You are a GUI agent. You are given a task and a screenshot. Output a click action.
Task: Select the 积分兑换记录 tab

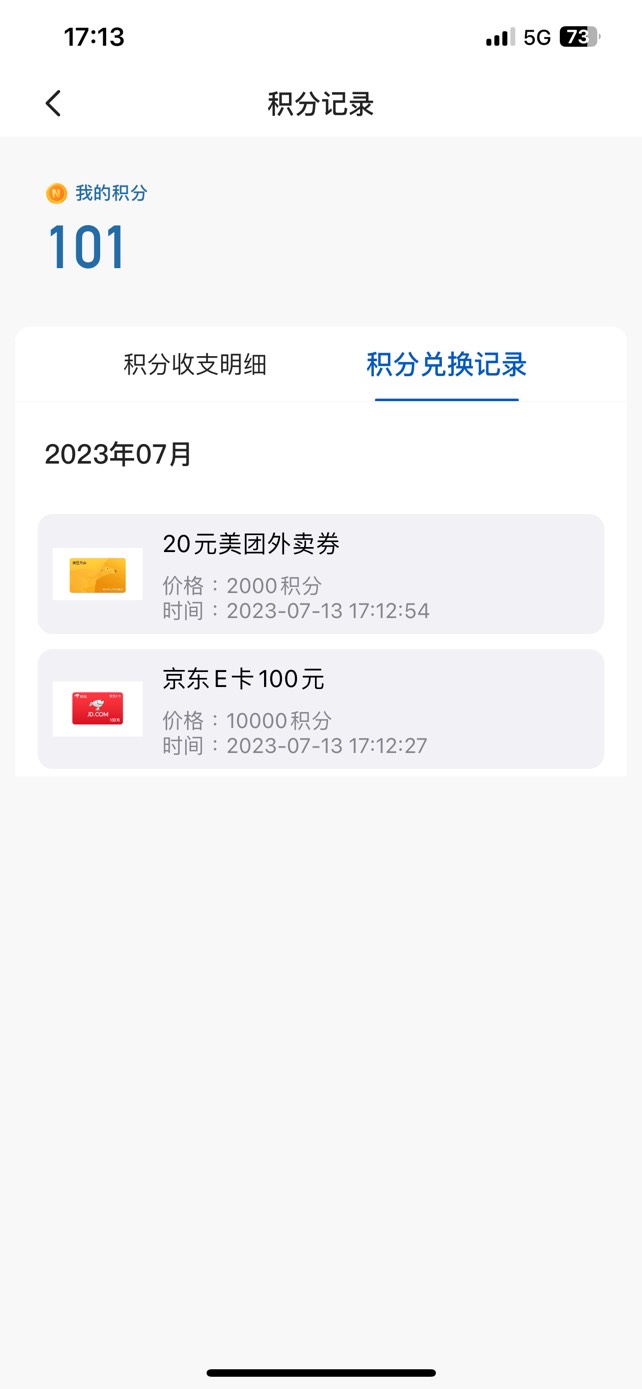click(x=446, y=365)
